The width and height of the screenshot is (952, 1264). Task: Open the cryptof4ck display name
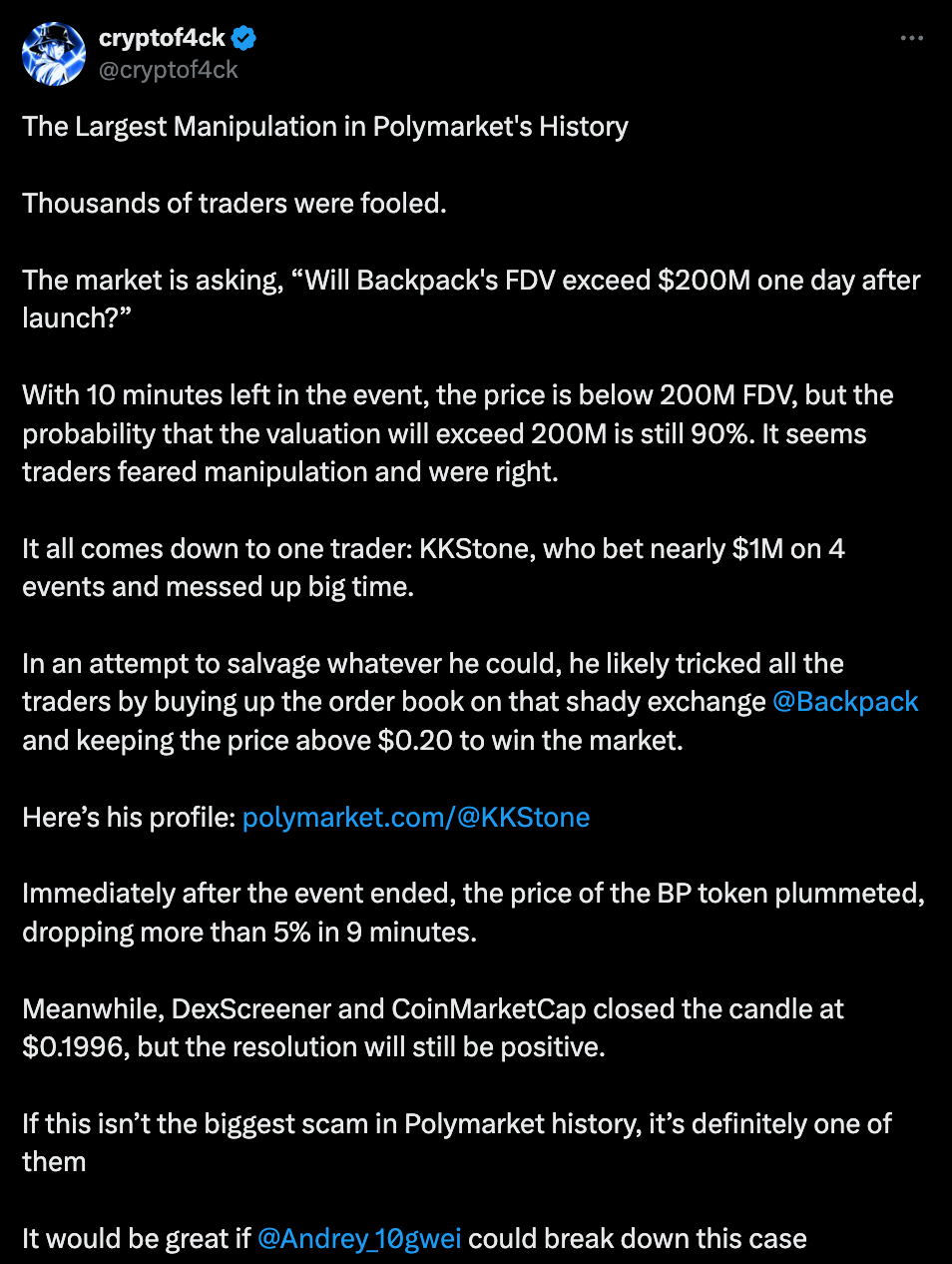click(x=162, y=38)
